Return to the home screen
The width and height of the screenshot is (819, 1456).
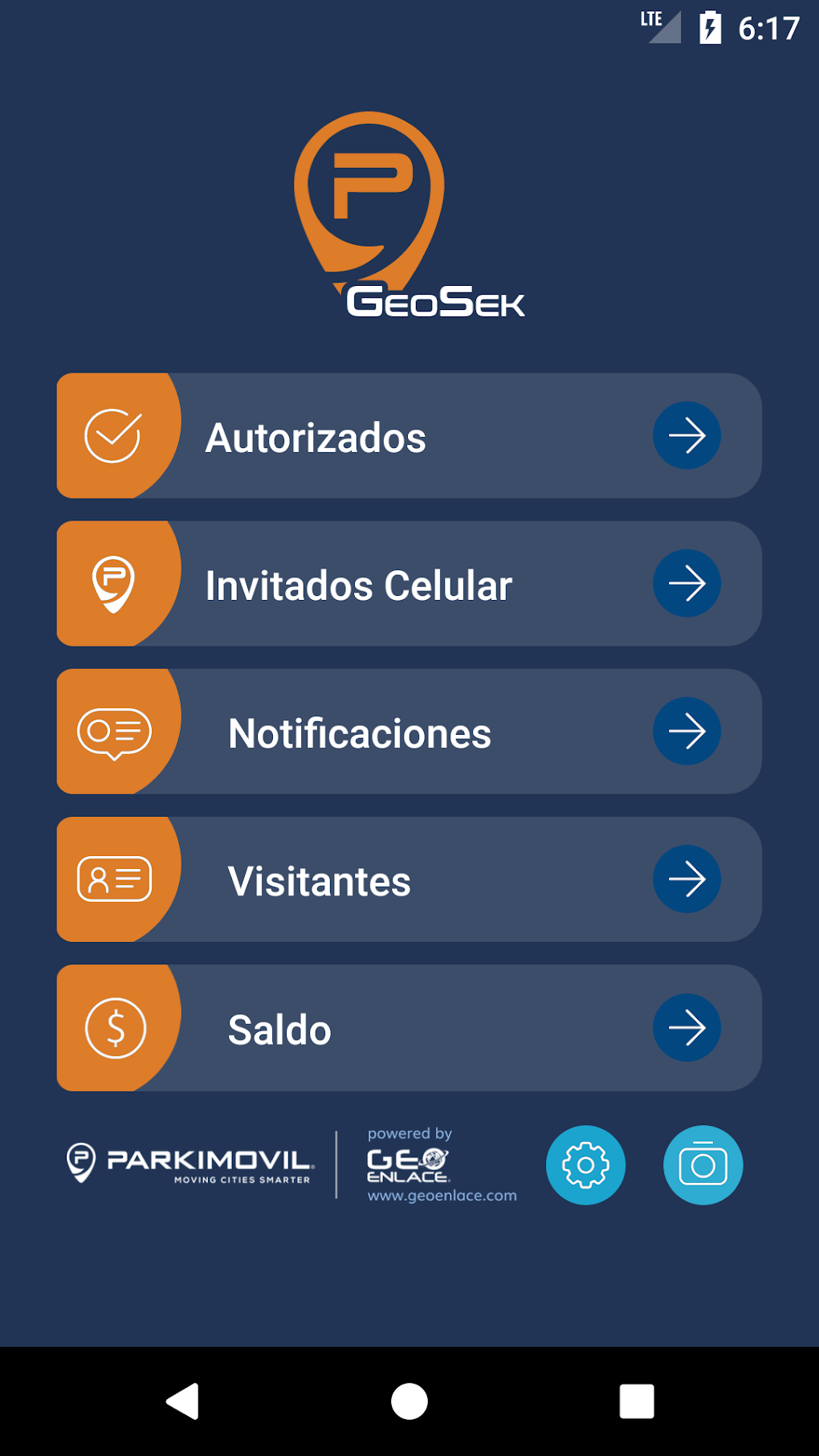pos(409,1401)
